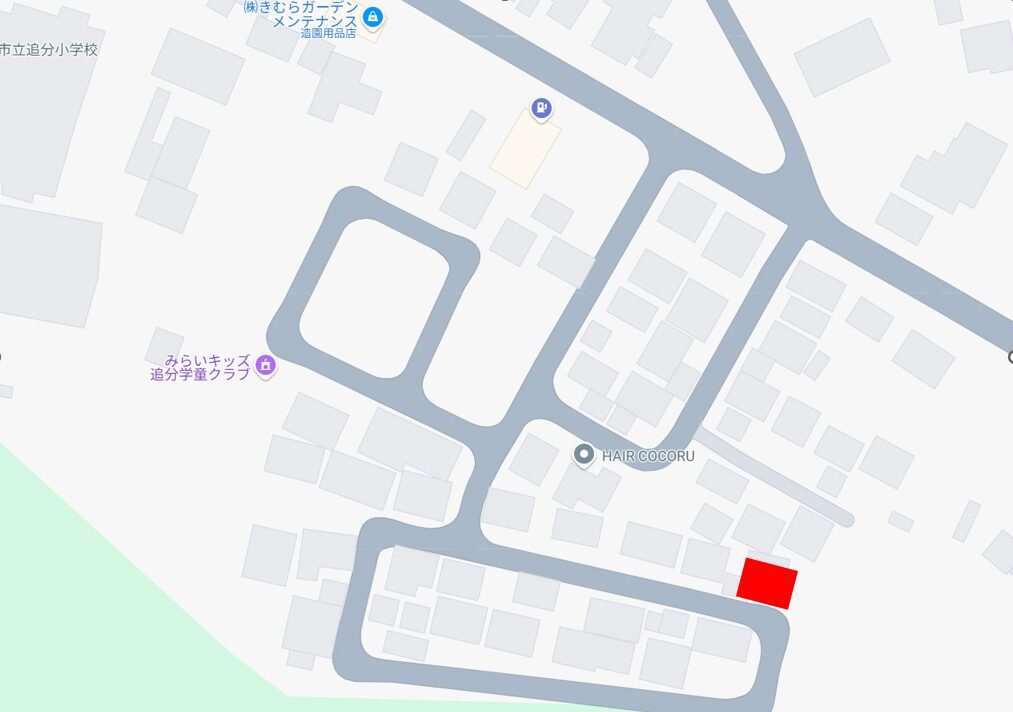
Task: Open the みらいキッズ 追分学童クラブ marker
Action: (x=266, y=366)
